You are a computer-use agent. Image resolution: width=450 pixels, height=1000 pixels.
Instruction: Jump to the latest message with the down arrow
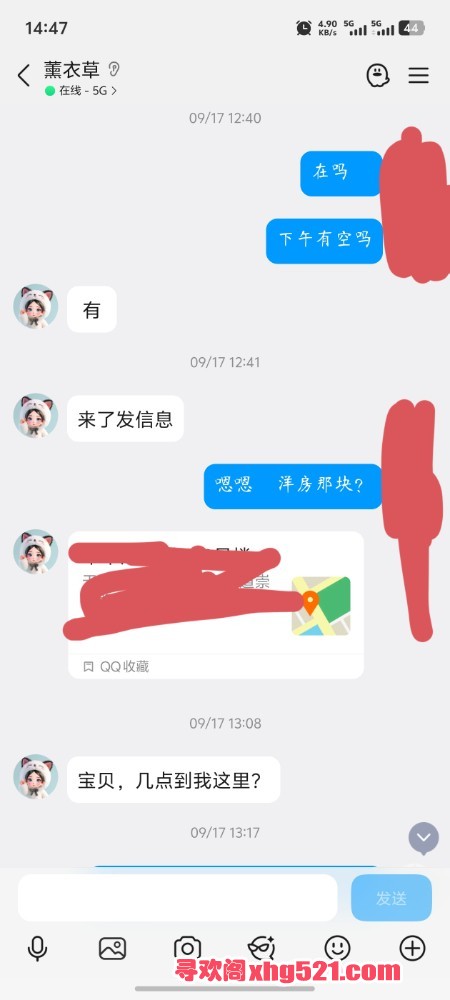tap(424, 837)
